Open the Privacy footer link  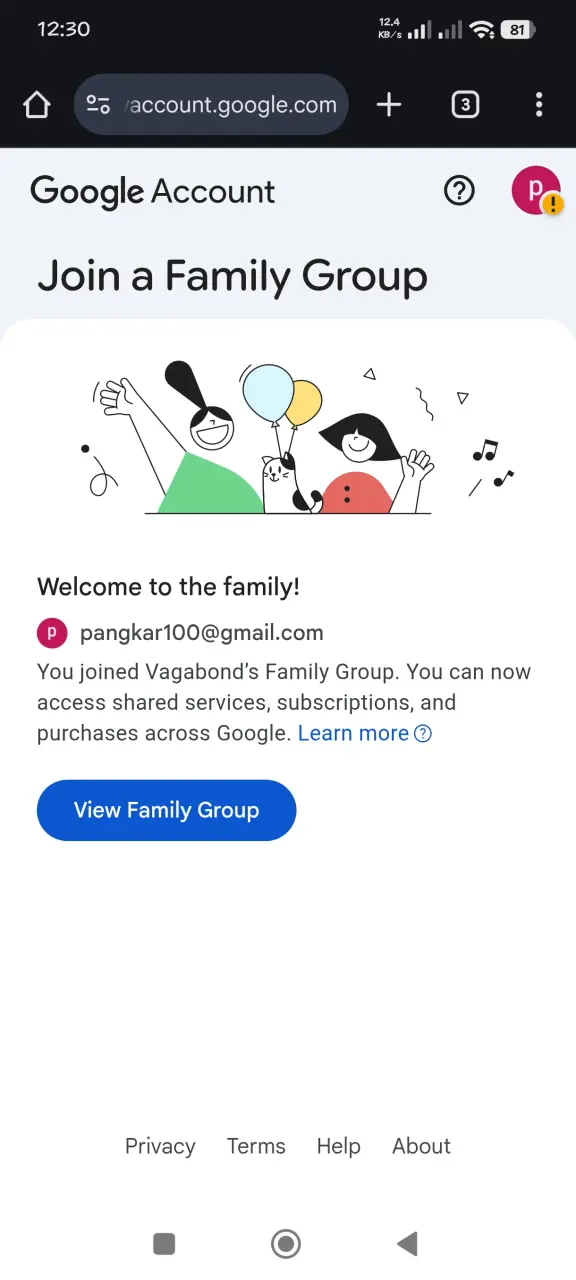point(160,1146)
